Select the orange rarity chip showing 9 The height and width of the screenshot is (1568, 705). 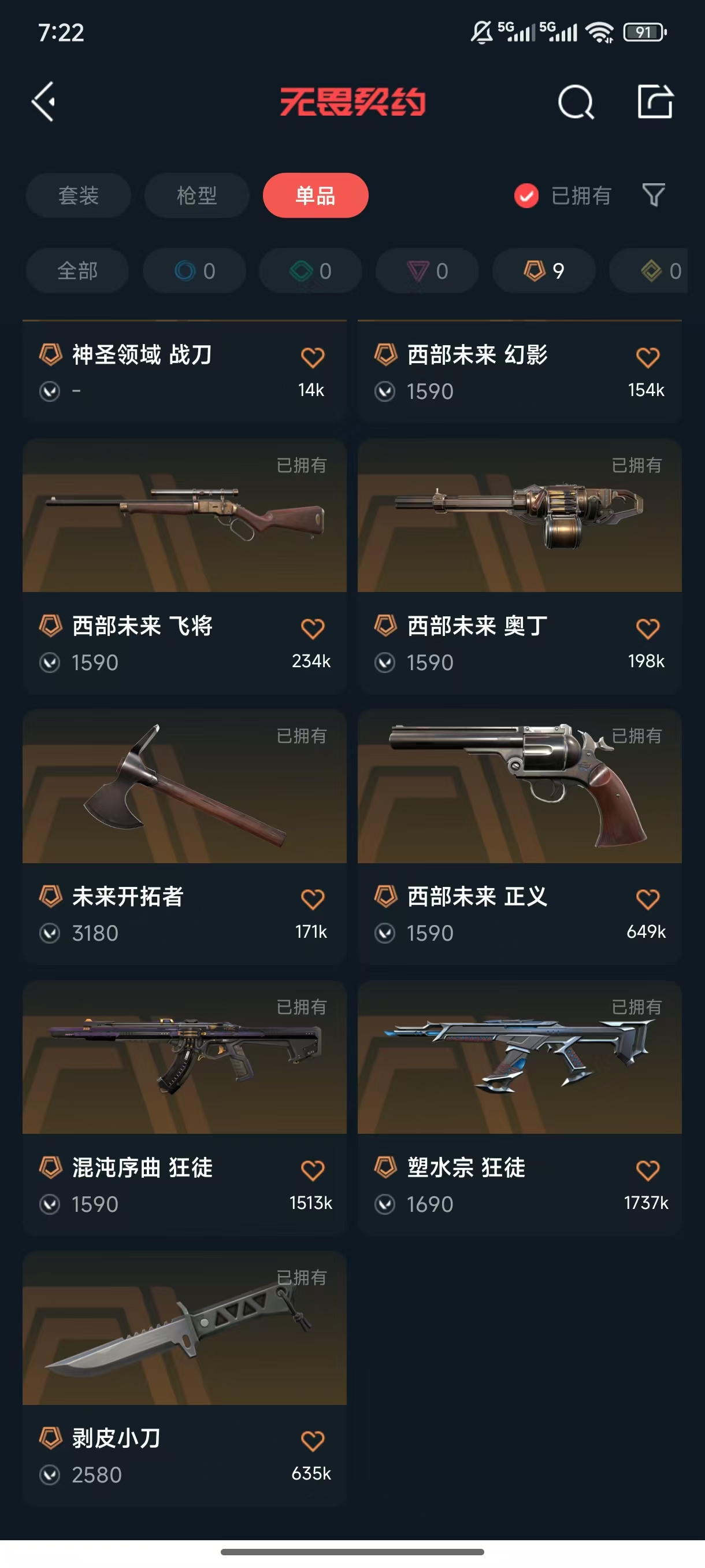[x=544, y=271]
